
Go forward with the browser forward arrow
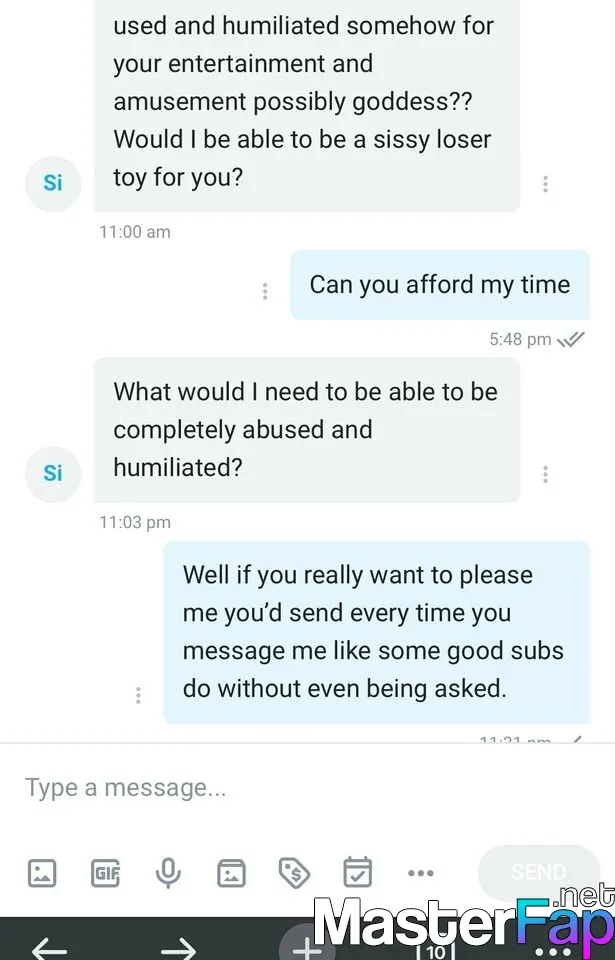pos(178,946)
